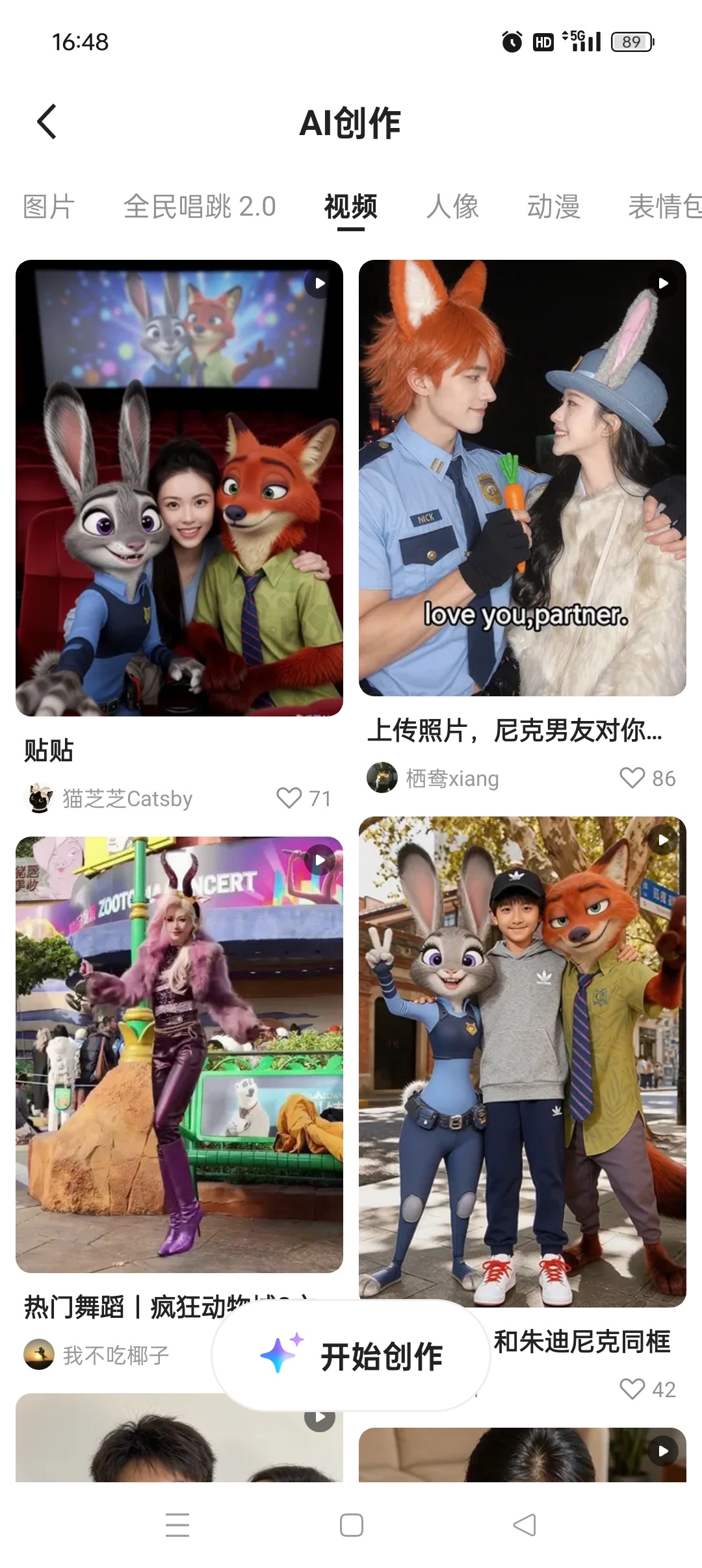Like the 贴贴 post by 猫芝芝Catsby

point(289,798)
